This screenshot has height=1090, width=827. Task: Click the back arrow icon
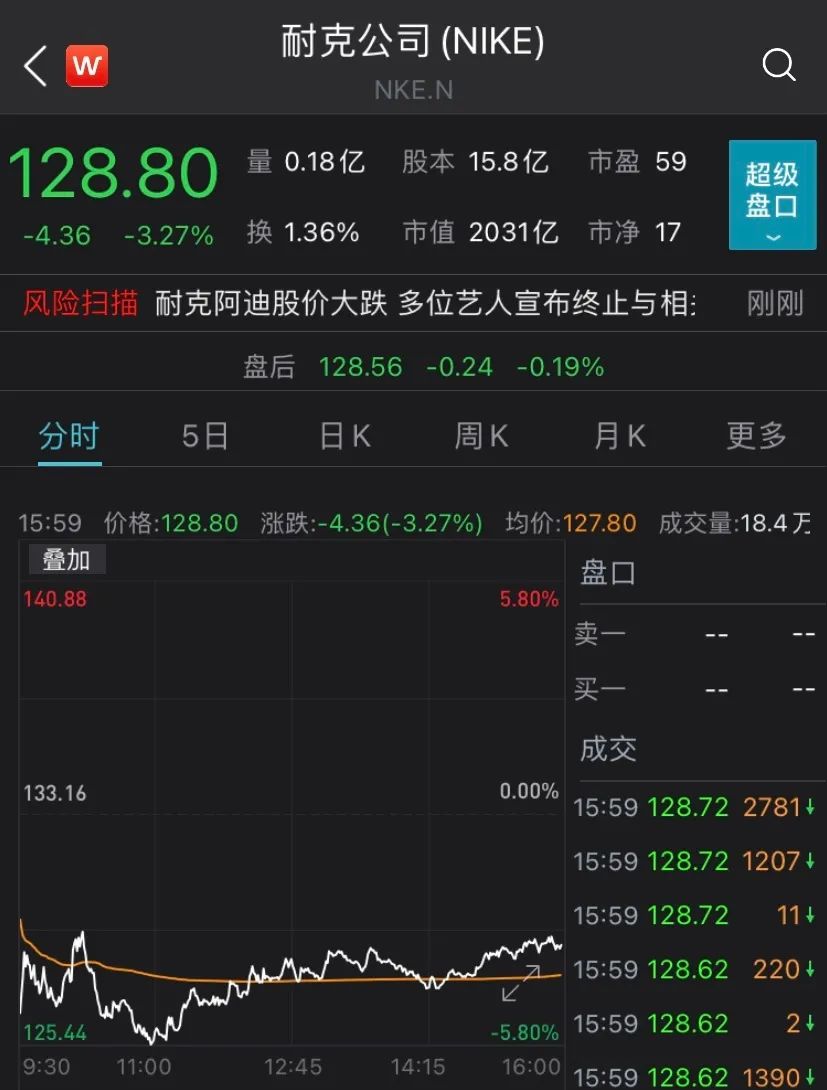[x=33, y=65]
